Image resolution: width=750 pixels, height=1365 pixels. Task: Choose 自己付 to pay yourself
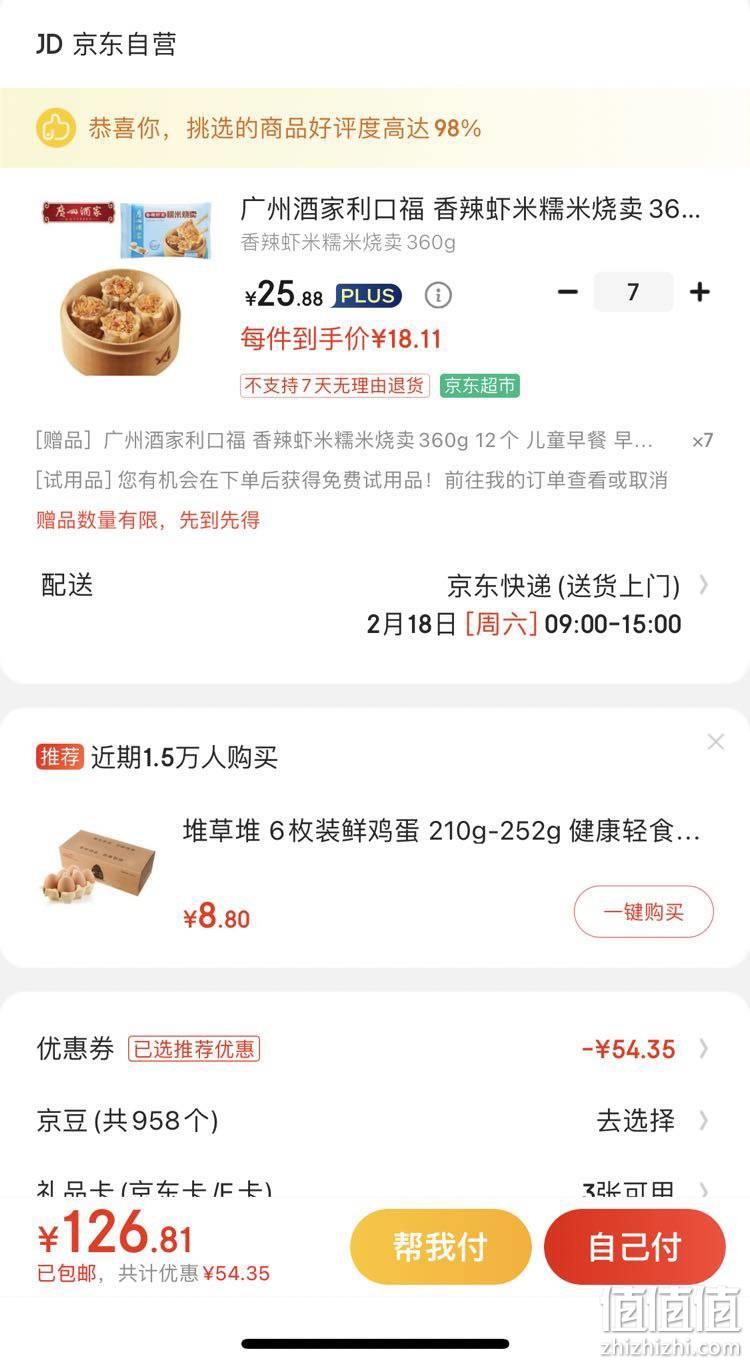coord(635,1247)
